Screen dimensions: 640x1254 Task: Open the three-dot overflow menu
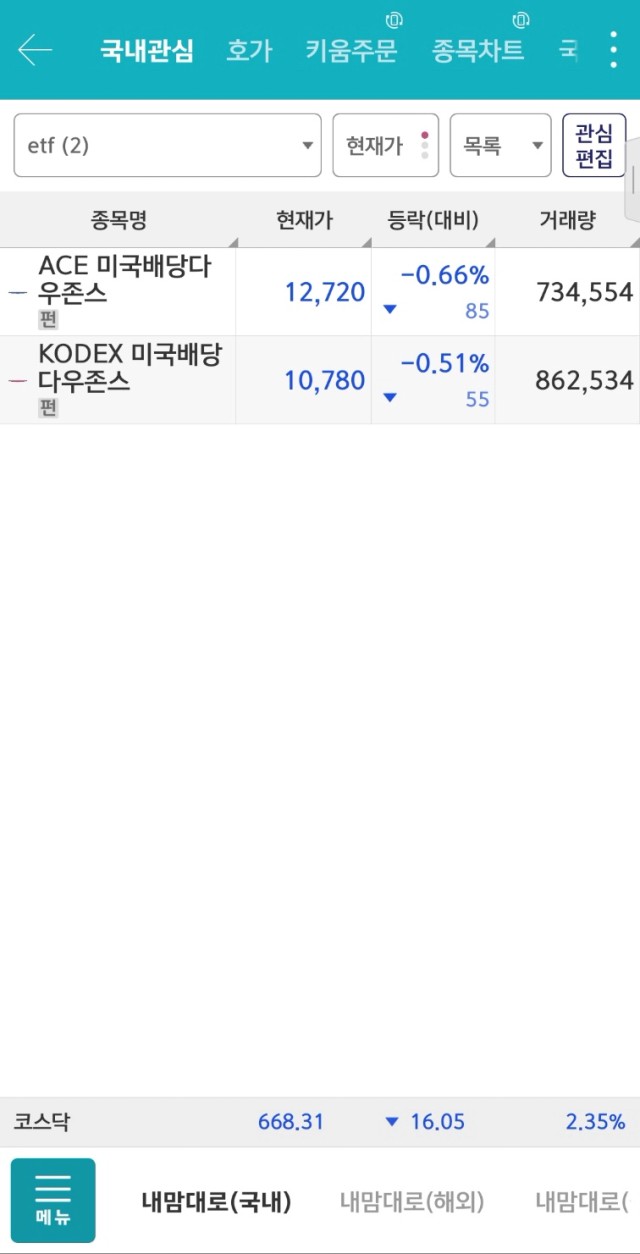click(613, 50)
